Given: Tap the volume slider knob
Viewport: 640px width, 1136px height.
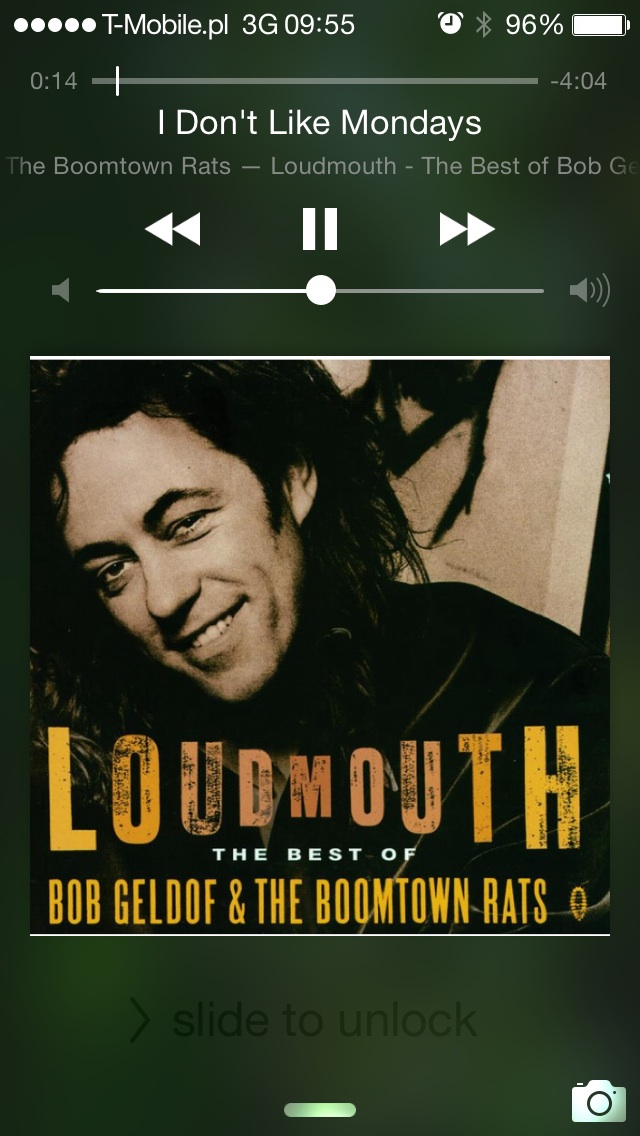Looking at the screenshot, I should tap(320, 291).
